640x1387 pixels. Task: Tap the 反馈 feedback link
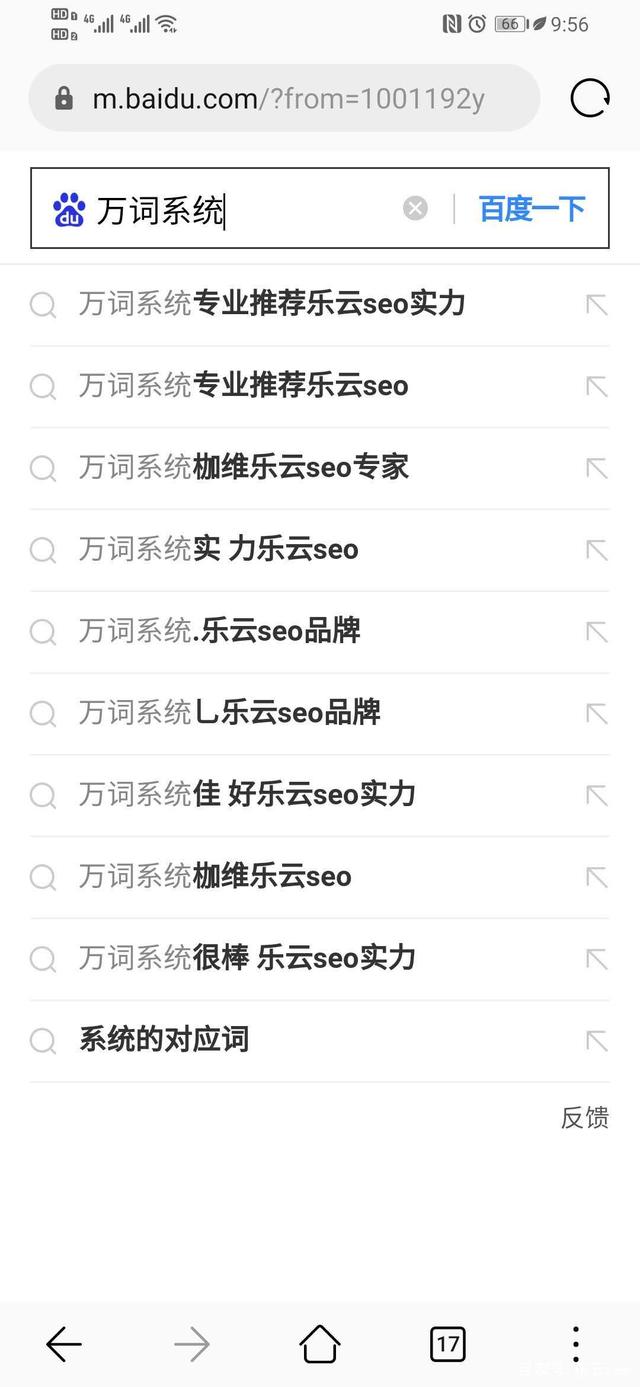click(585, 1117)
